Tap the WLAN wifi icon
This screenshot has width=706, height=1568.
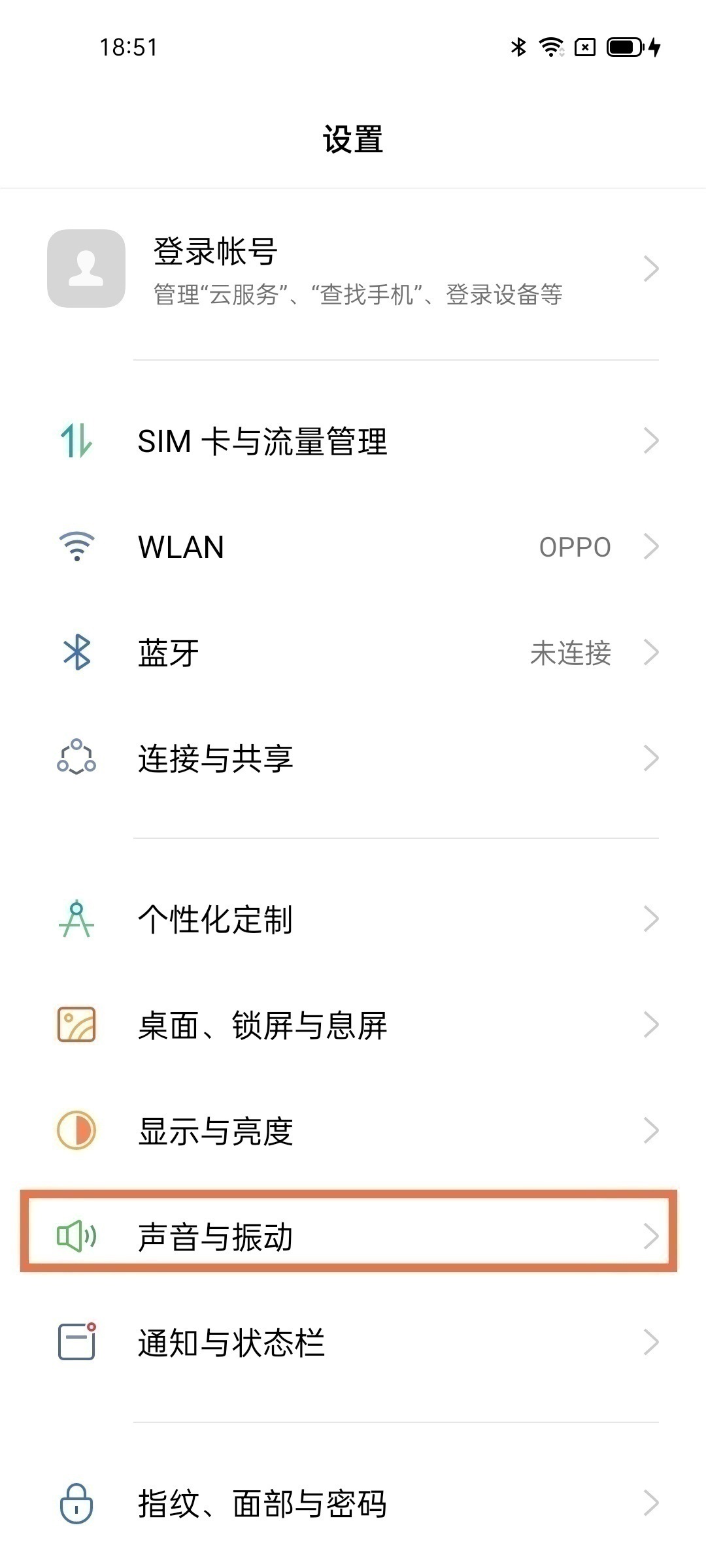[76, 547]
